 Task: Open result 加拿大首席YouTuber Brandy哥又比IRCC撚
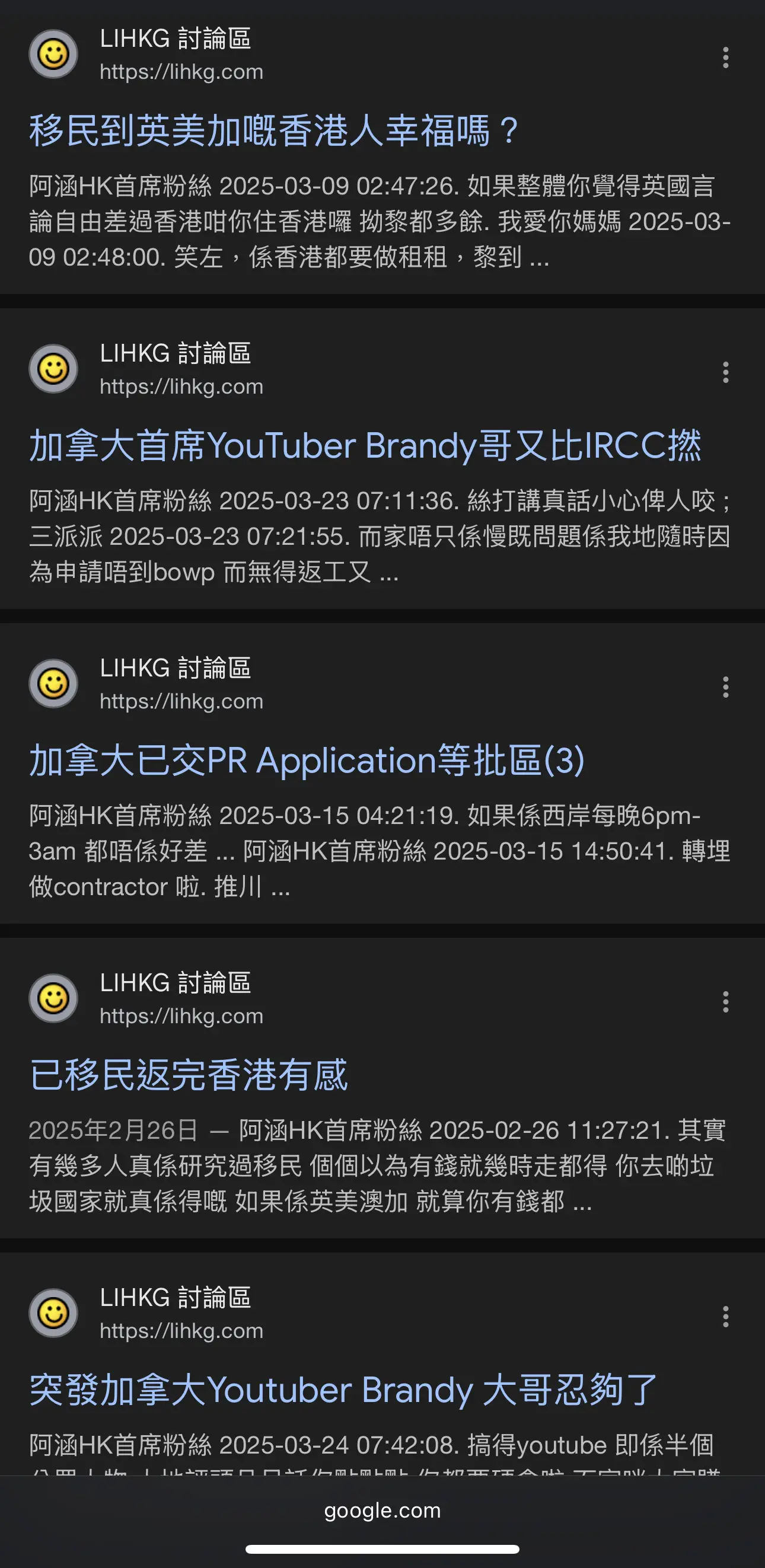365,446
